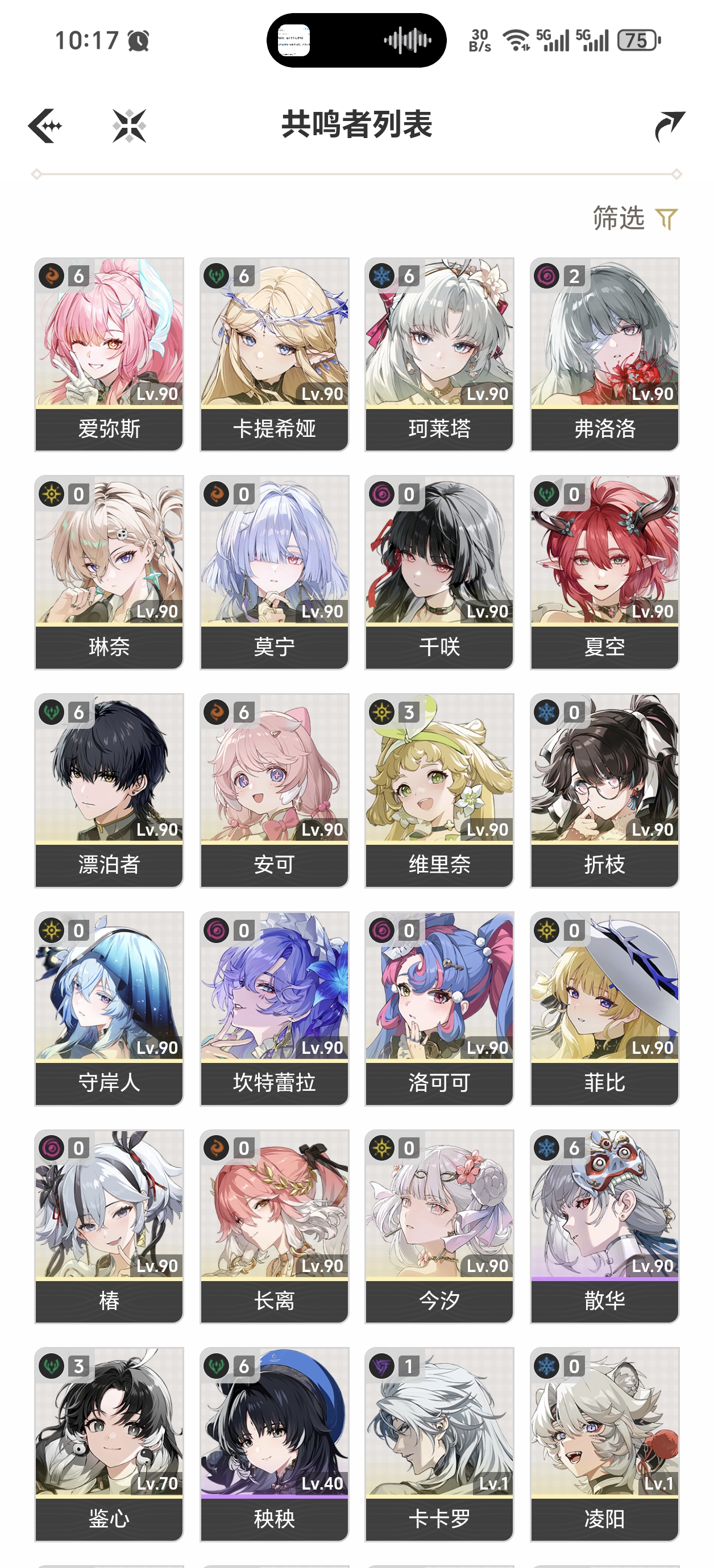
Task: Choose the 莫宁 card
Action: click(274, 572)
